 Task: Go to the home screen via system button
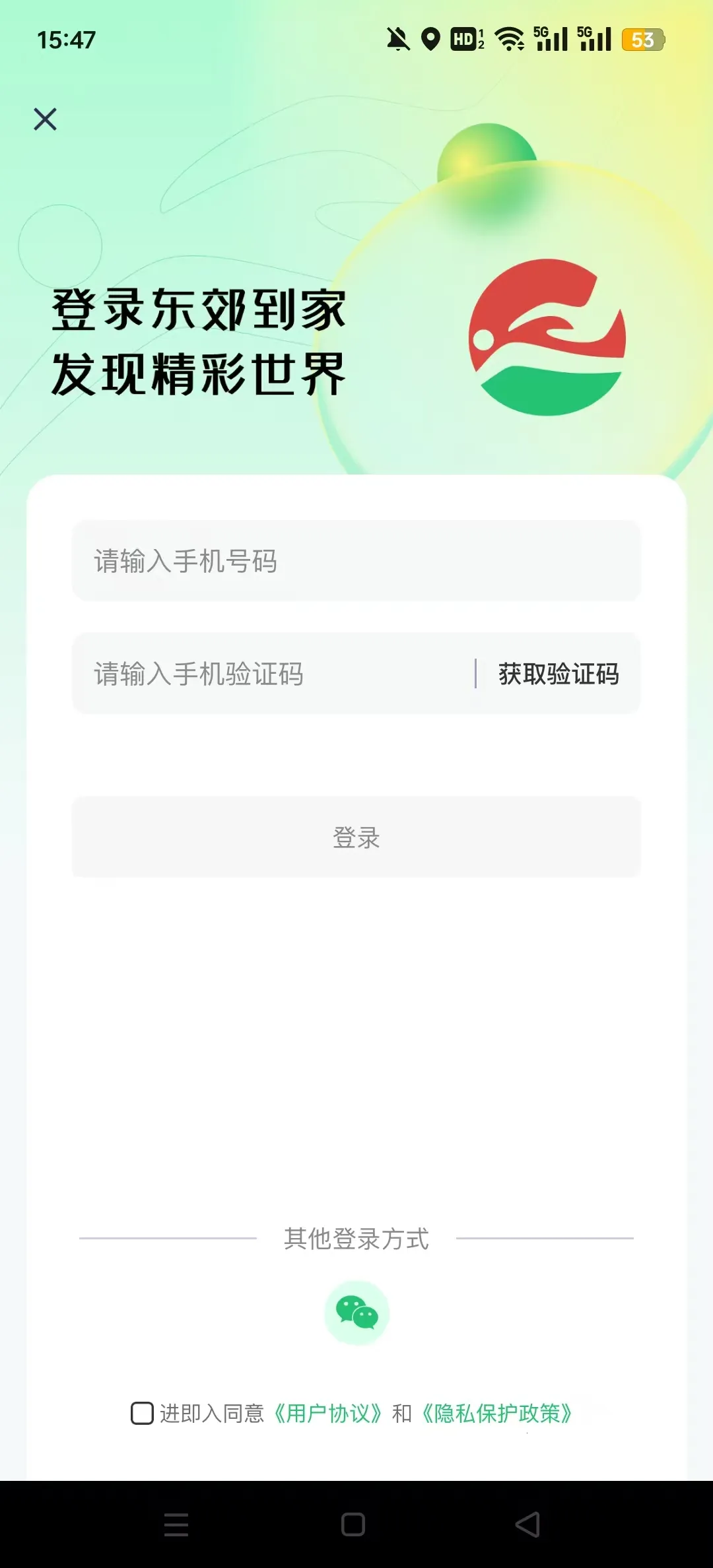pyautogui.click(x=353, y=1524)
